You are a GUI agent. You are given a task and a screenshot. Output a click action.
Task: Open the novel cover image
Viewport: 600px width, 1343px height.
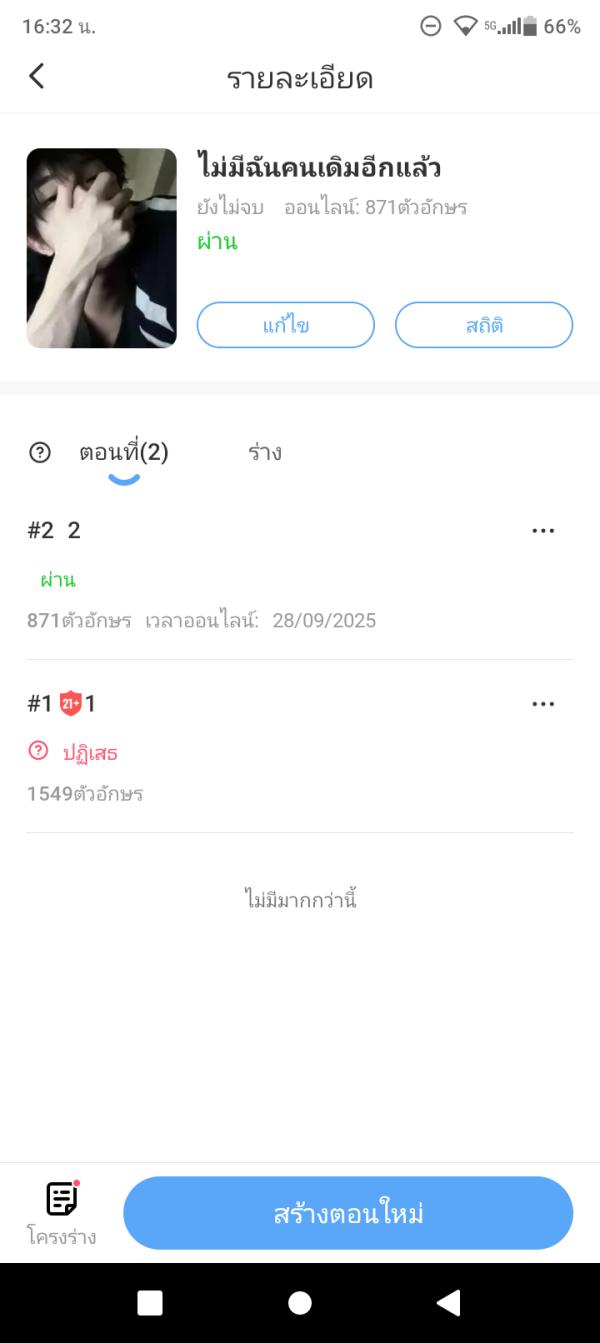tap(102, 248)
